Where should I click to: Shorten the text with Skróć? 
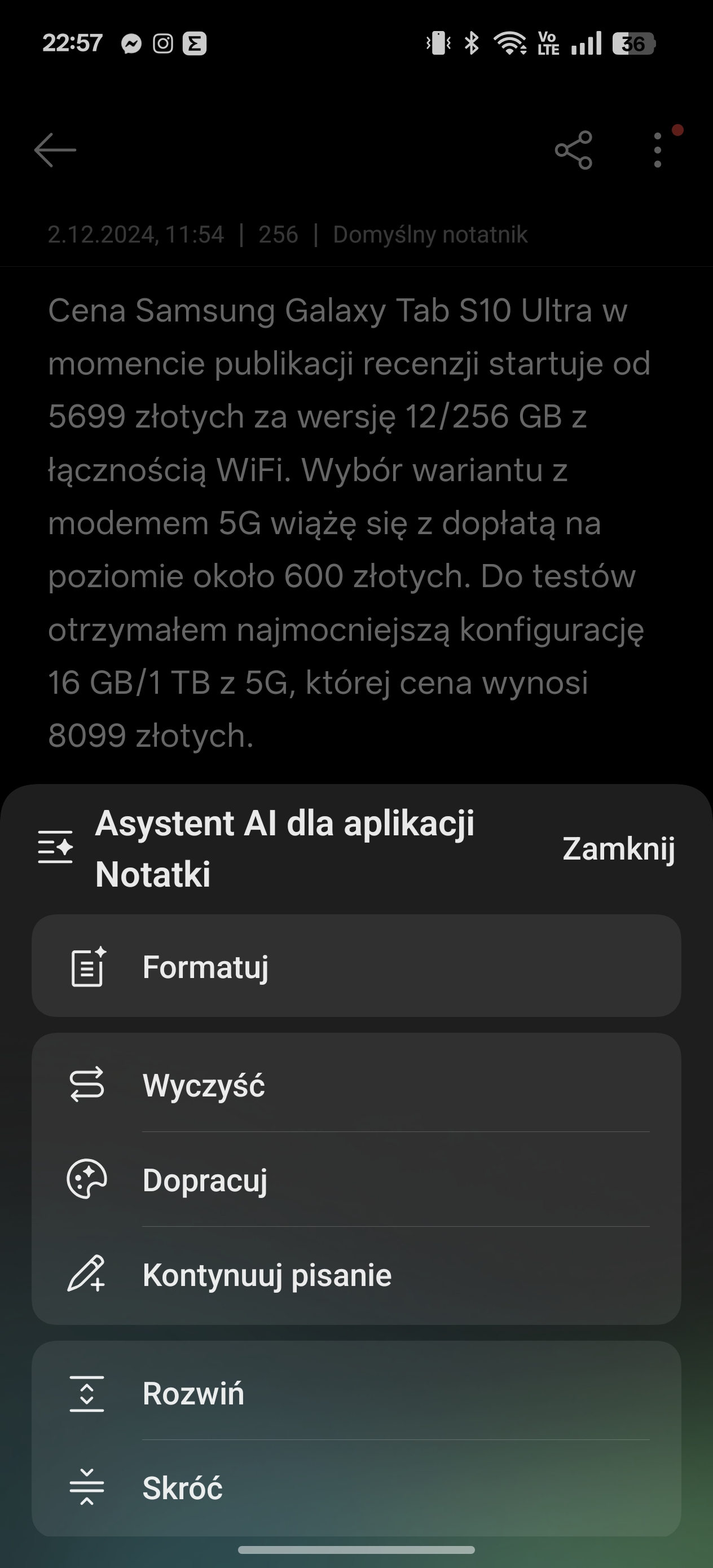(356, 1488)
